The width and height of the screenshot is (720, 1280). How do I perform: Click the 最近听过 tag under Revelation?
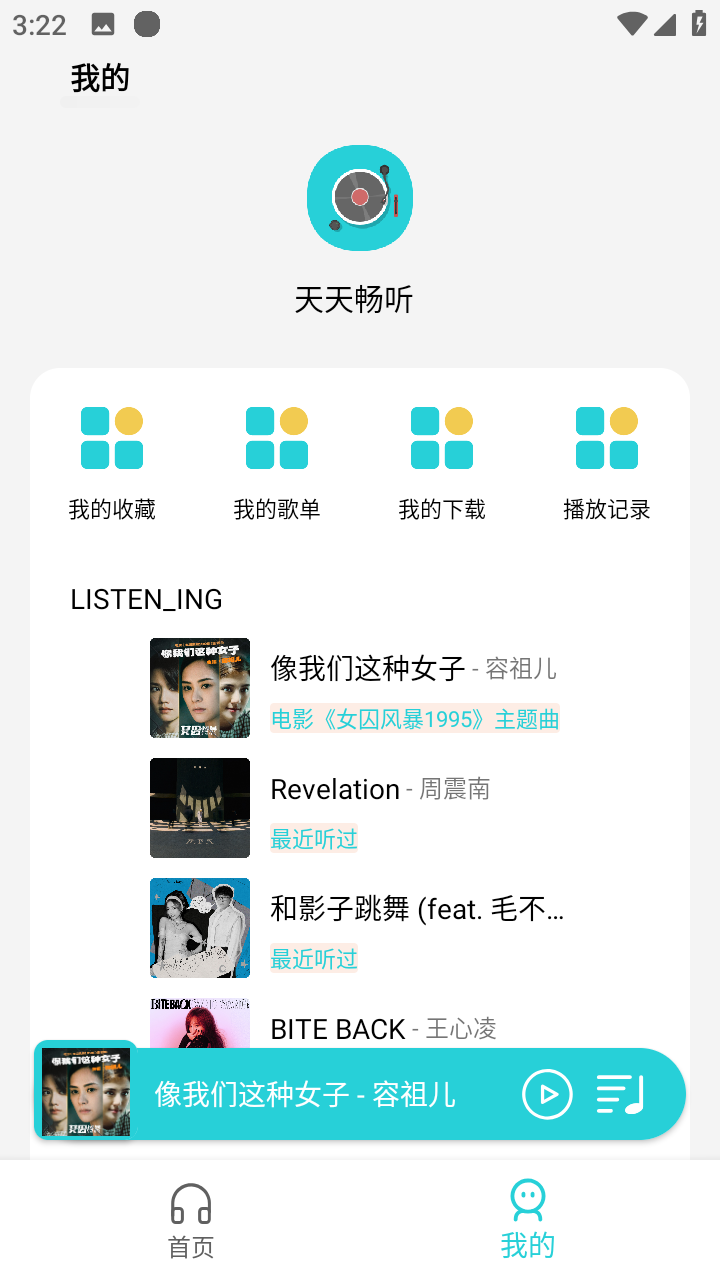(x=313, y=838)
